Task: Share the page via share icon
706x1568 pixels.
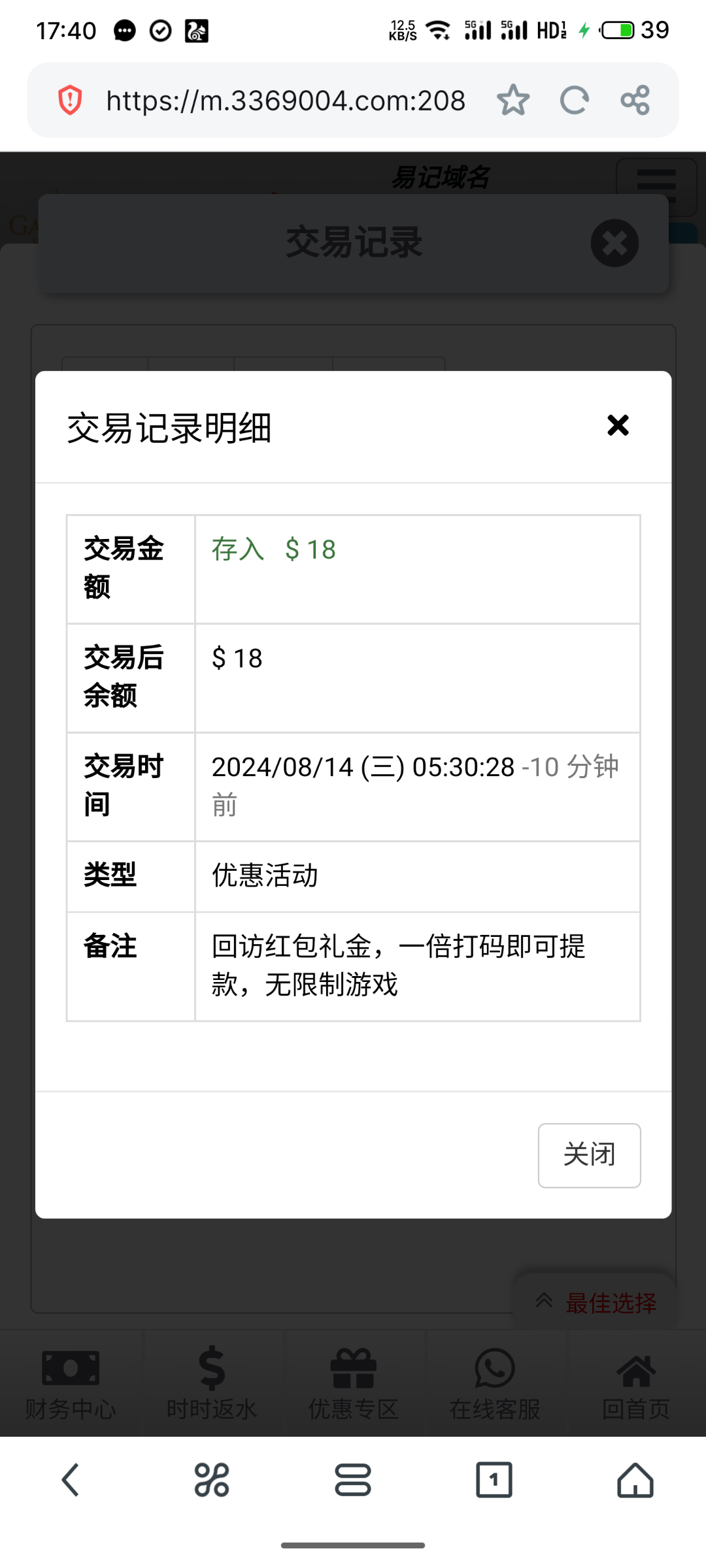Action: (x=635, y=100)
